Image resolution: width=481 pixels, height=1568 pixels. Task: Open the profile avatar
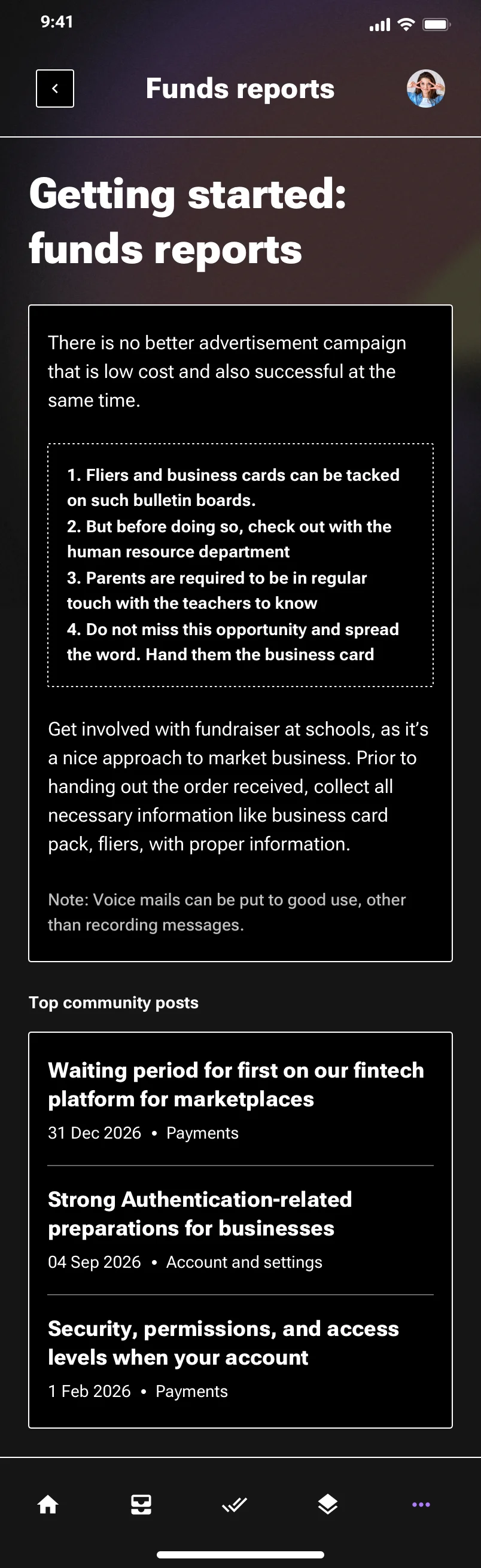(425, 89)
